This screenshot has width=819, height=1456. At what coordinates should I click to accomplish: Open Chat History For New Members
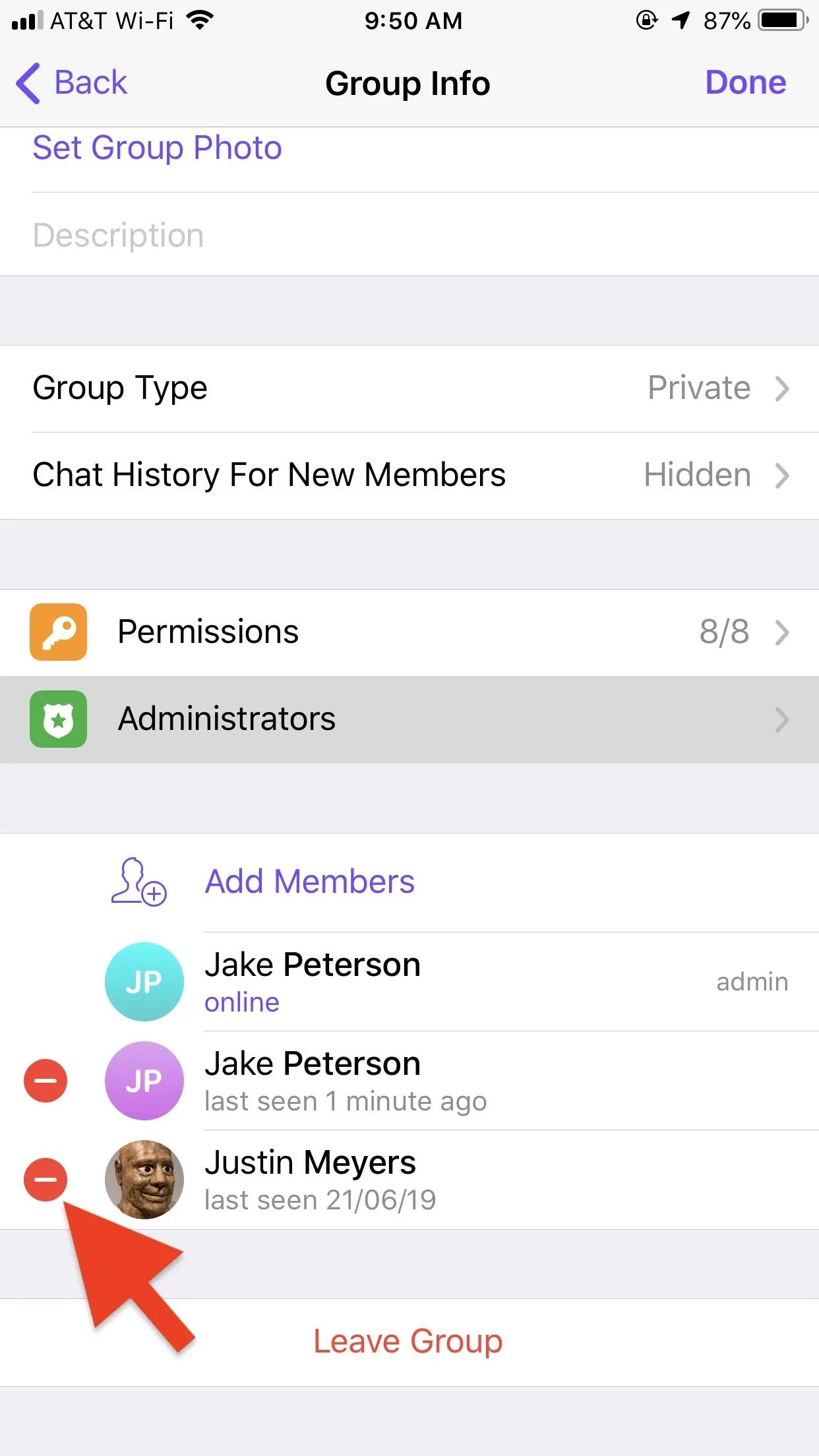point(409,475)
